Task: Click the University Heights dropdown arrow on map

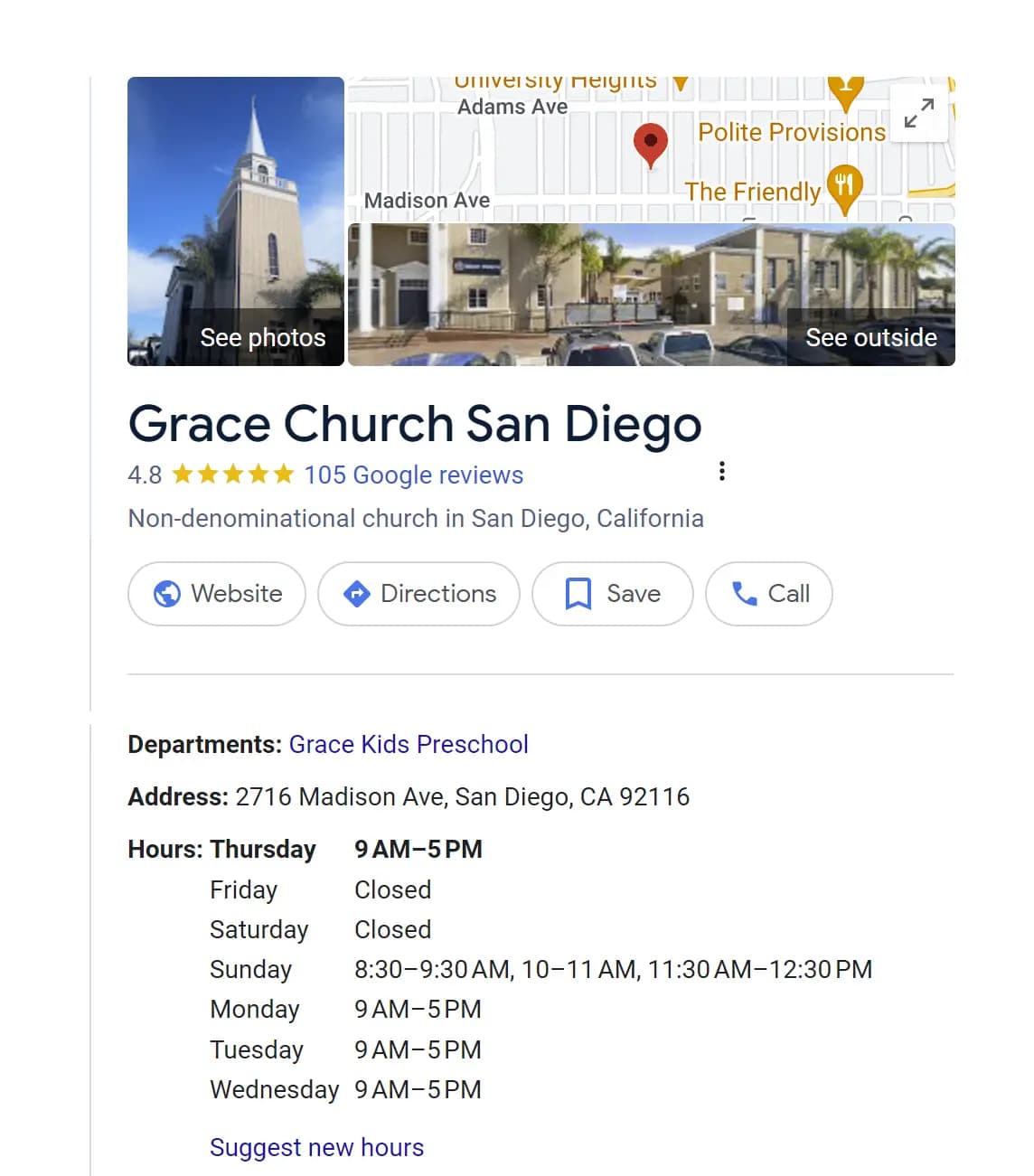Action: click(681, 83)
